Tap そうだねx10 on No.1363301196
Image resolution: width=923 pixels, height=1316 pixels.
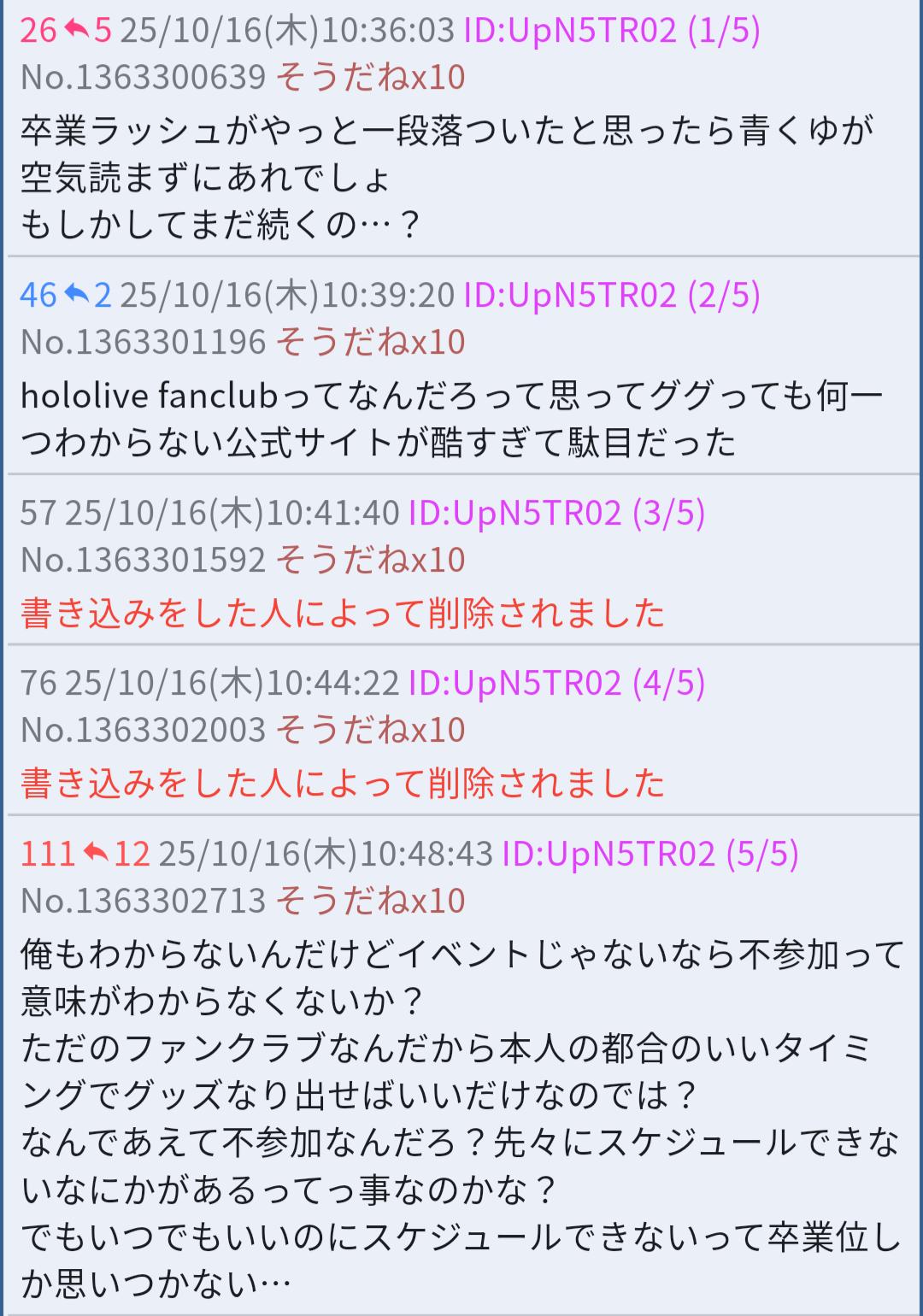tap(370, 343)
